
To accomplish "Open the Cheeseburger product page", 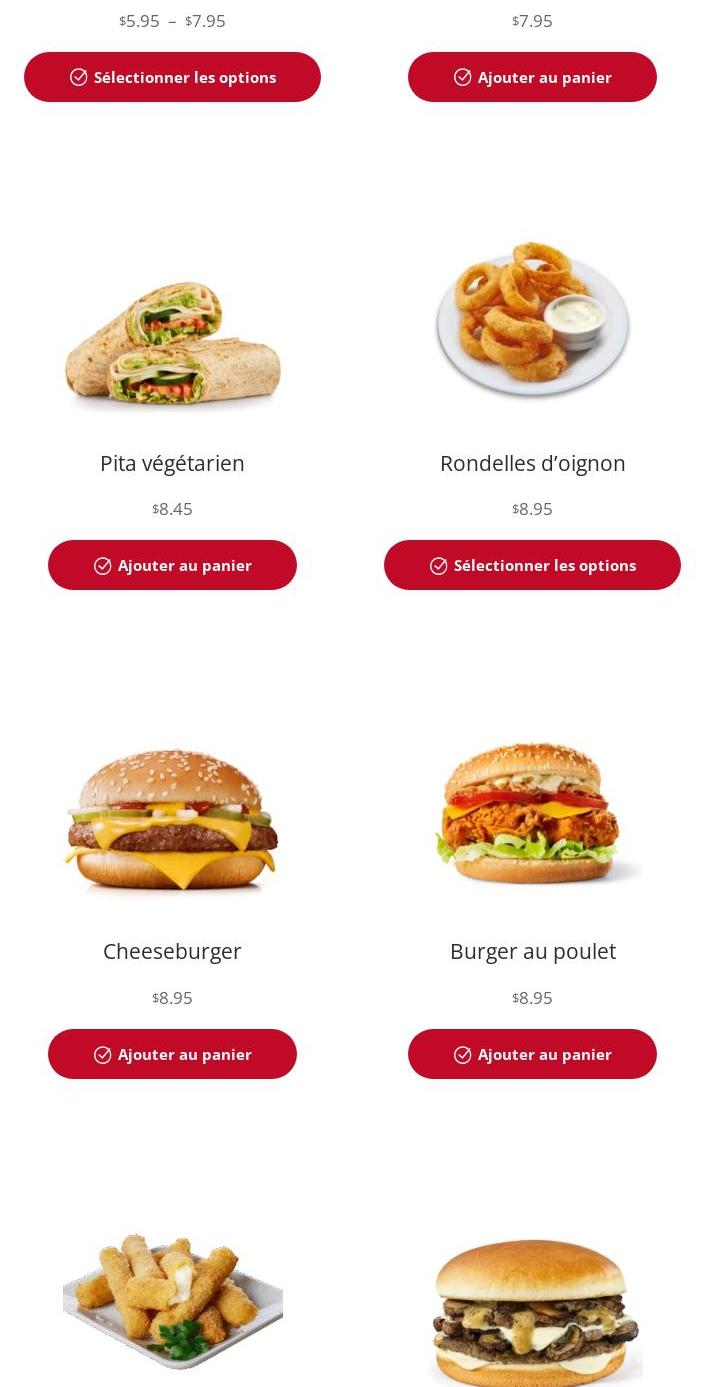I will click(172, 951).
